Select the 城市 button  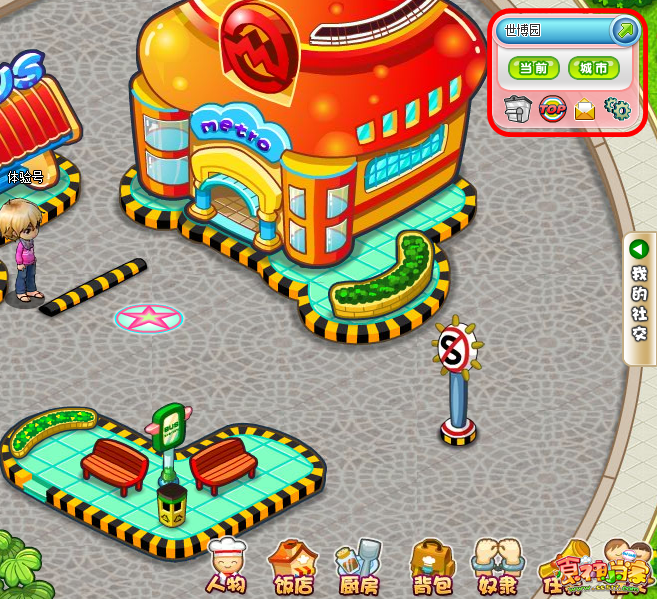point(593,69)
